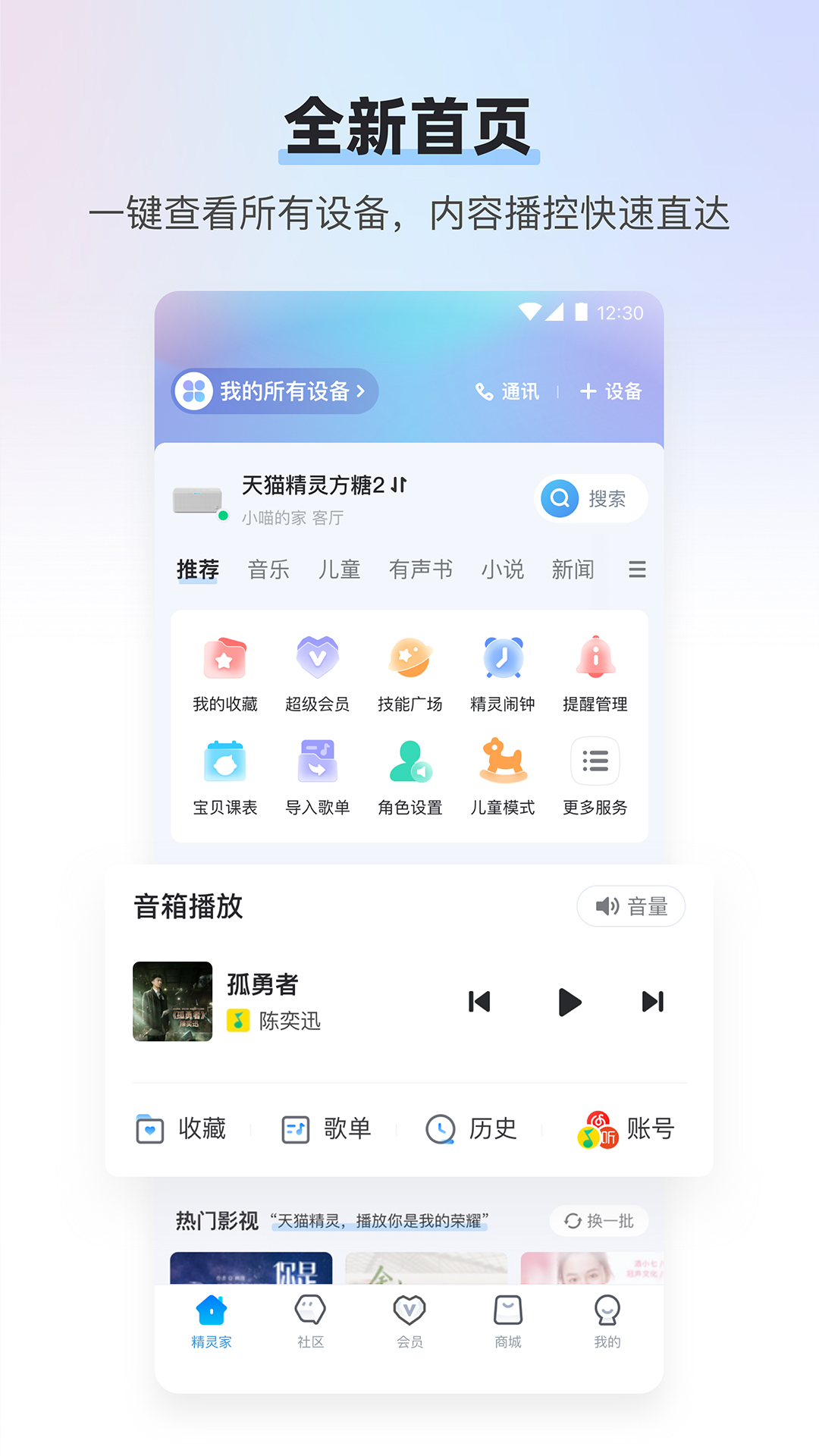The width and height of the screenshot is (819, 1456).
Task: Enable 儿童模式 child mode
Action: [503, 775]
